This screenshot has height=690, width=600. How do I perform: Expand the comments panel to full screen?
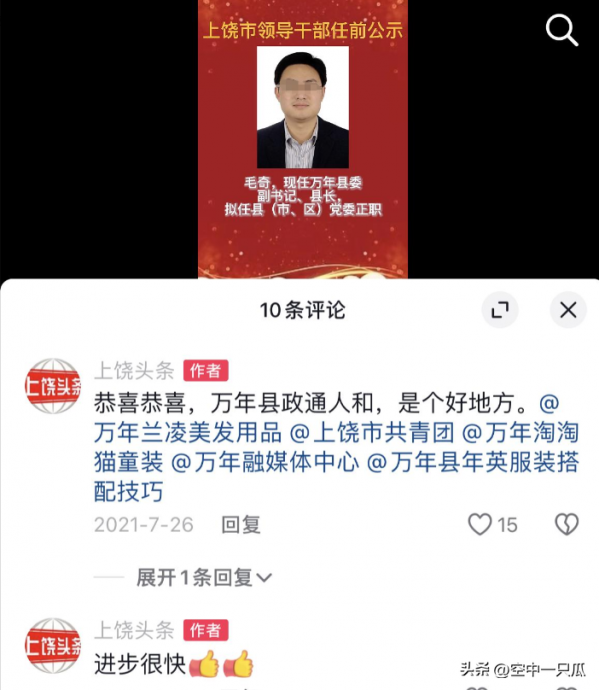click(500, 310)
